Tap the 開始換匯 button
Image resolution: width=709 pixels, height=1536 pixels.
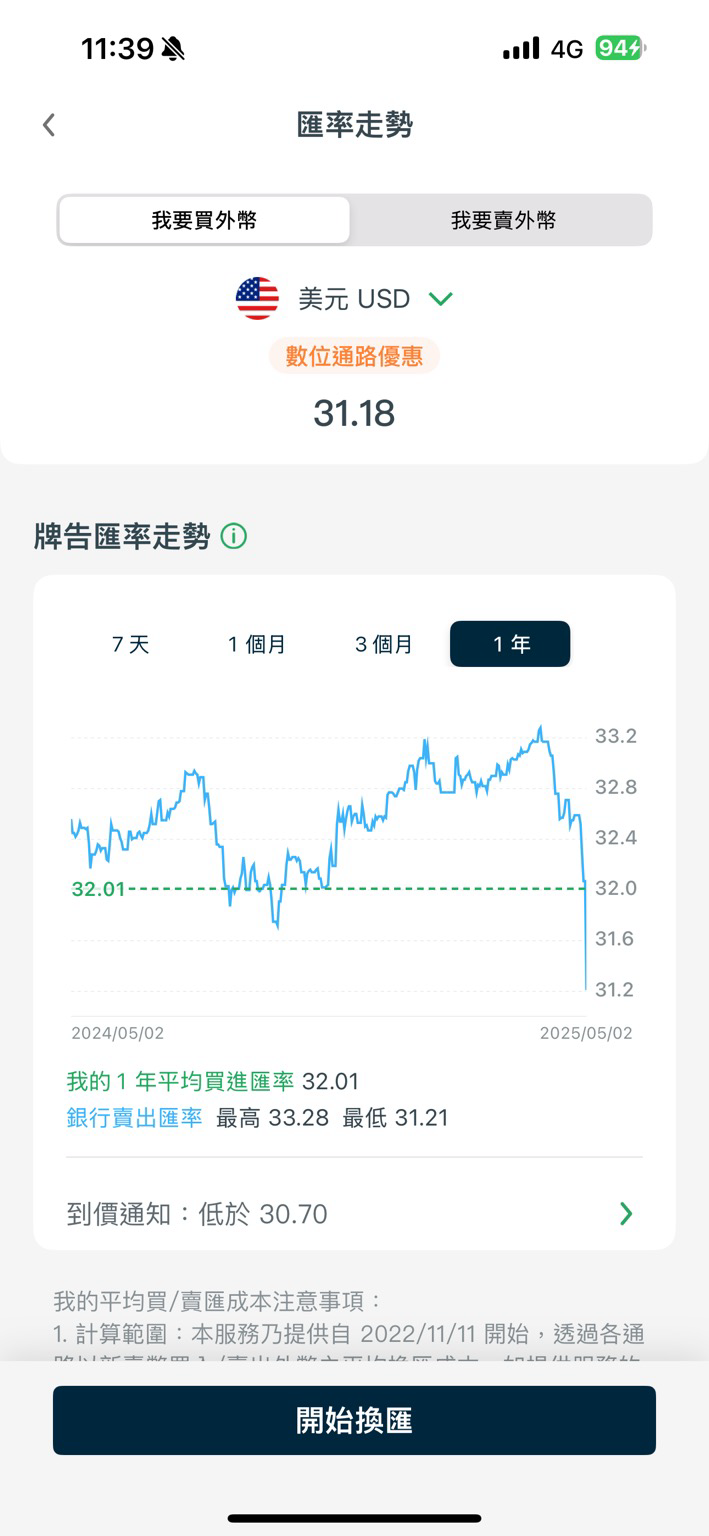[354, 1420]
